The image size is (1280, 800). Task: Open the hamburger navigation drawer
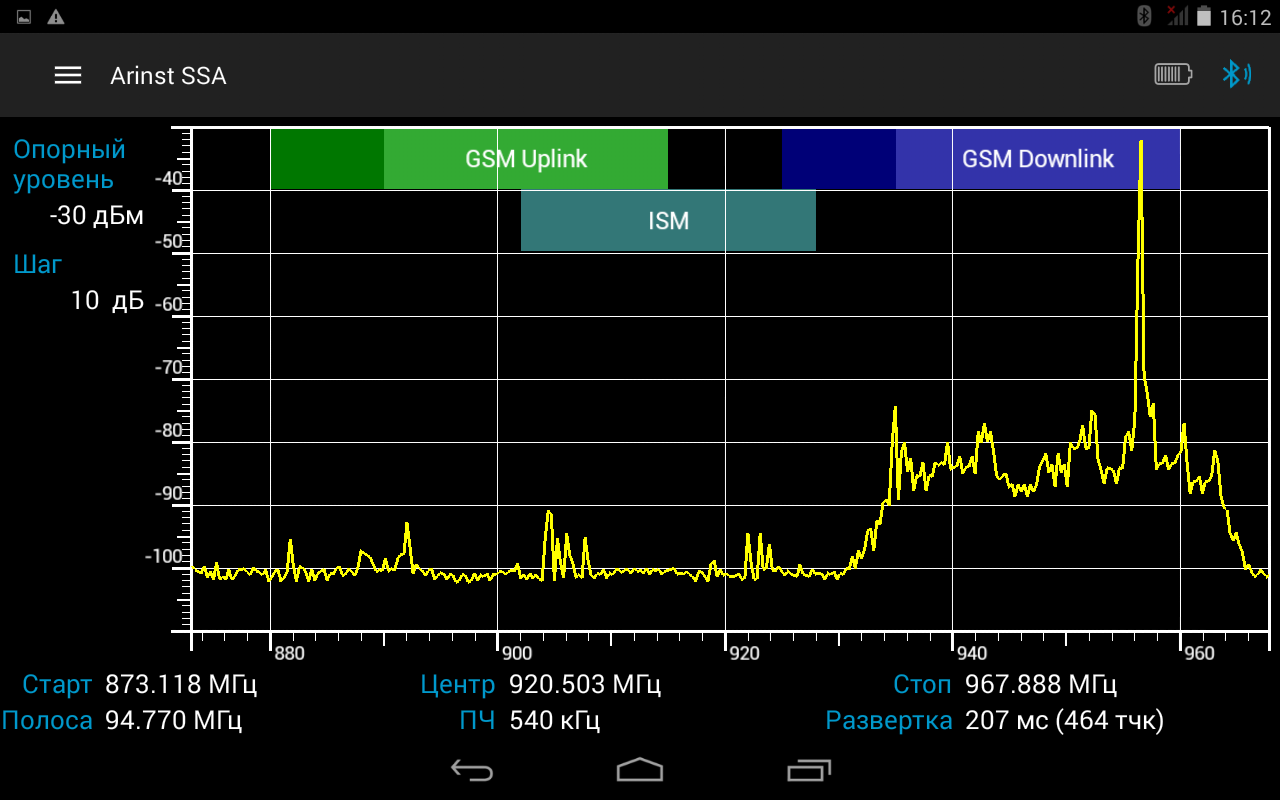(68, 76)
